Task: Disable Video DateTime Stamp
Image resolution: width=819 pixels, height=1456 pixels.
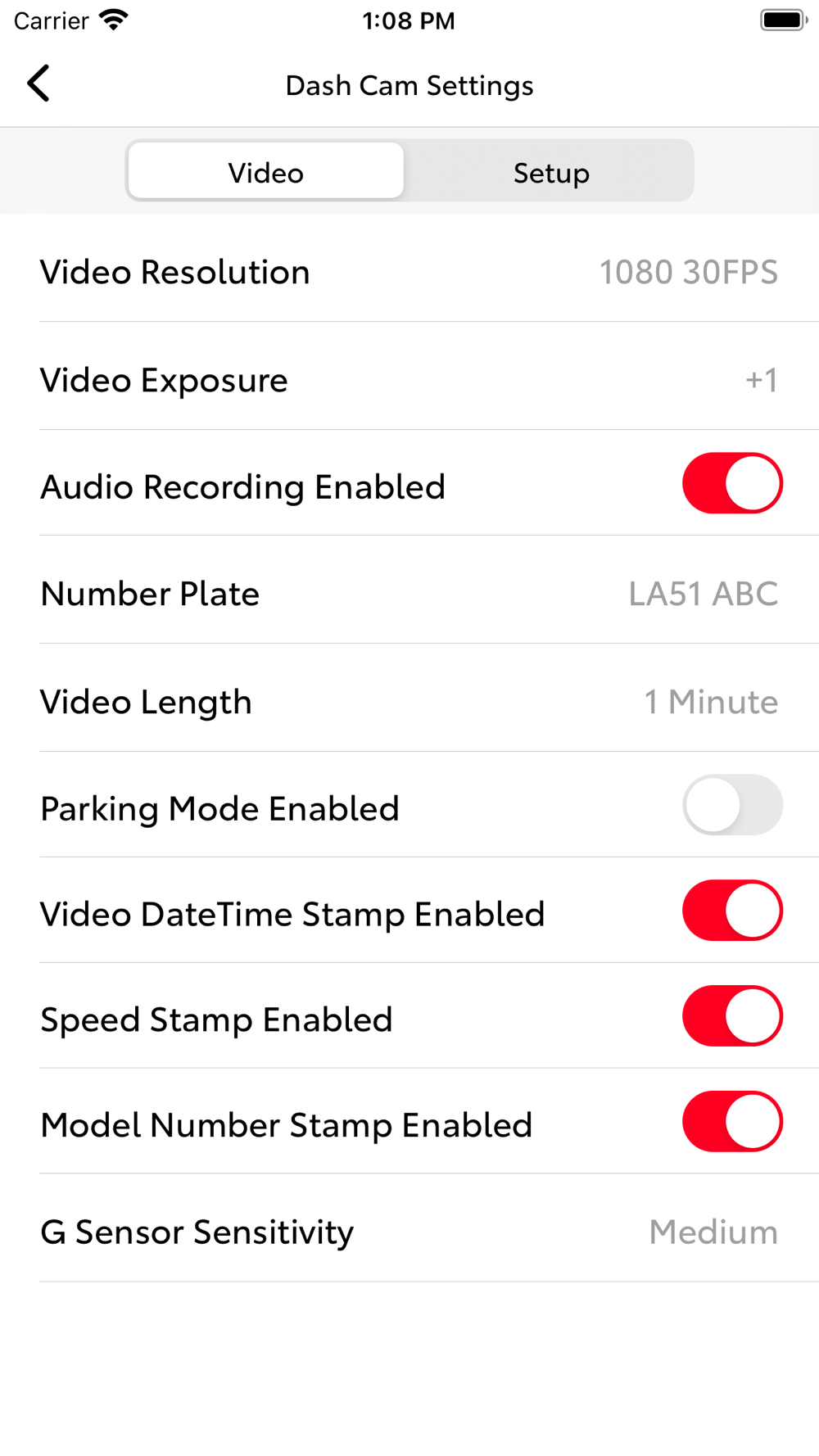Action: (x=732, y=911)
